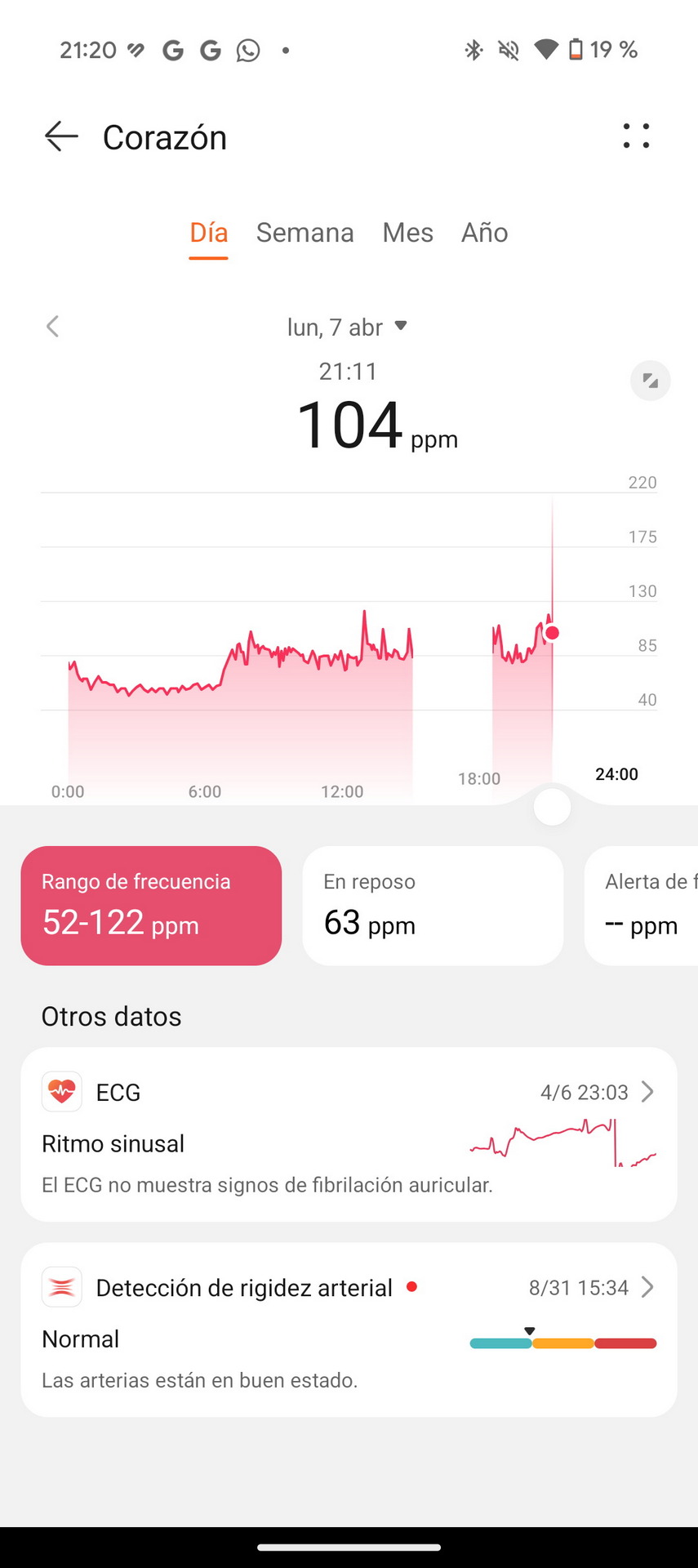The image size is (698, 1568).
Task: Go to the previous day
Action: coord(52,327)
